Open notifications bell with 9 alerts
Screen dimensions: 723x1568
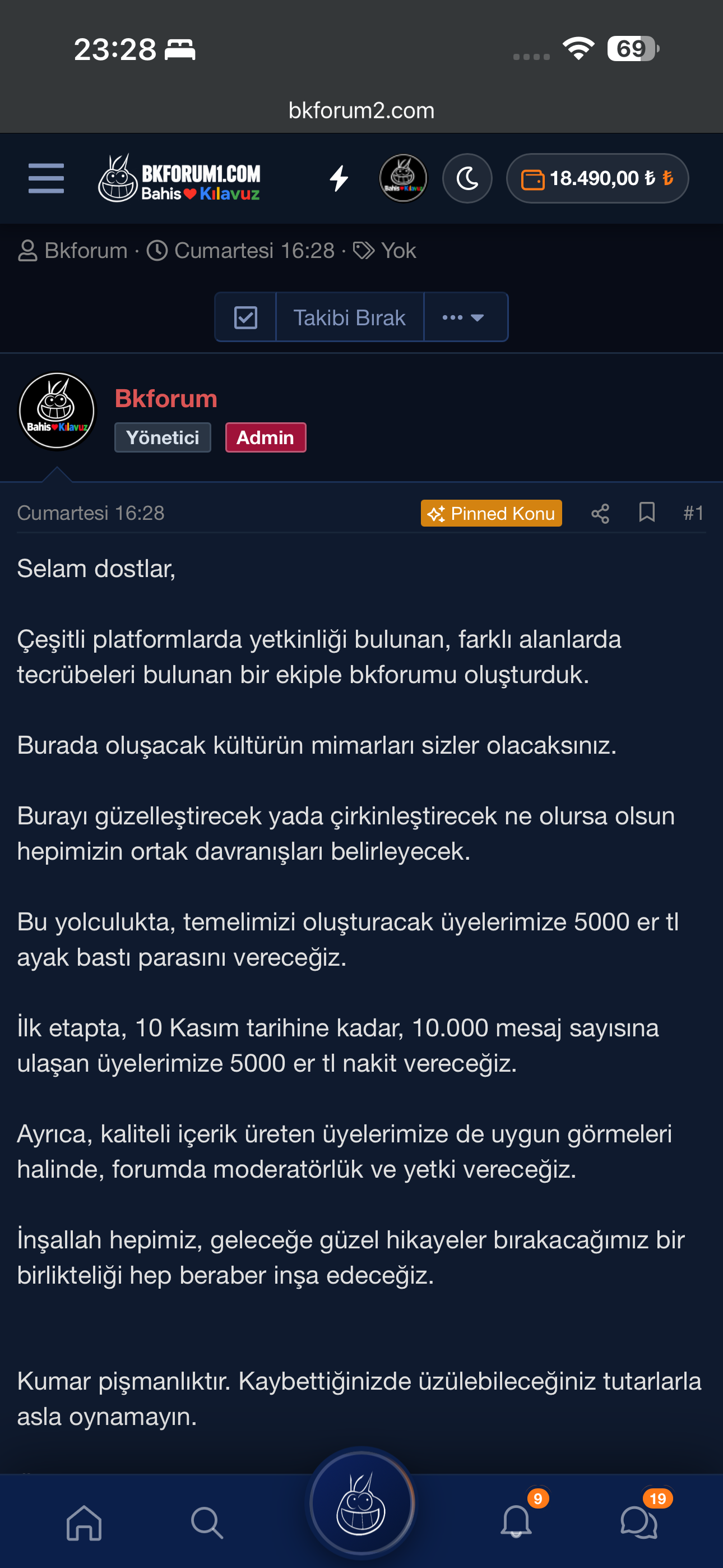coord(516,1520)
